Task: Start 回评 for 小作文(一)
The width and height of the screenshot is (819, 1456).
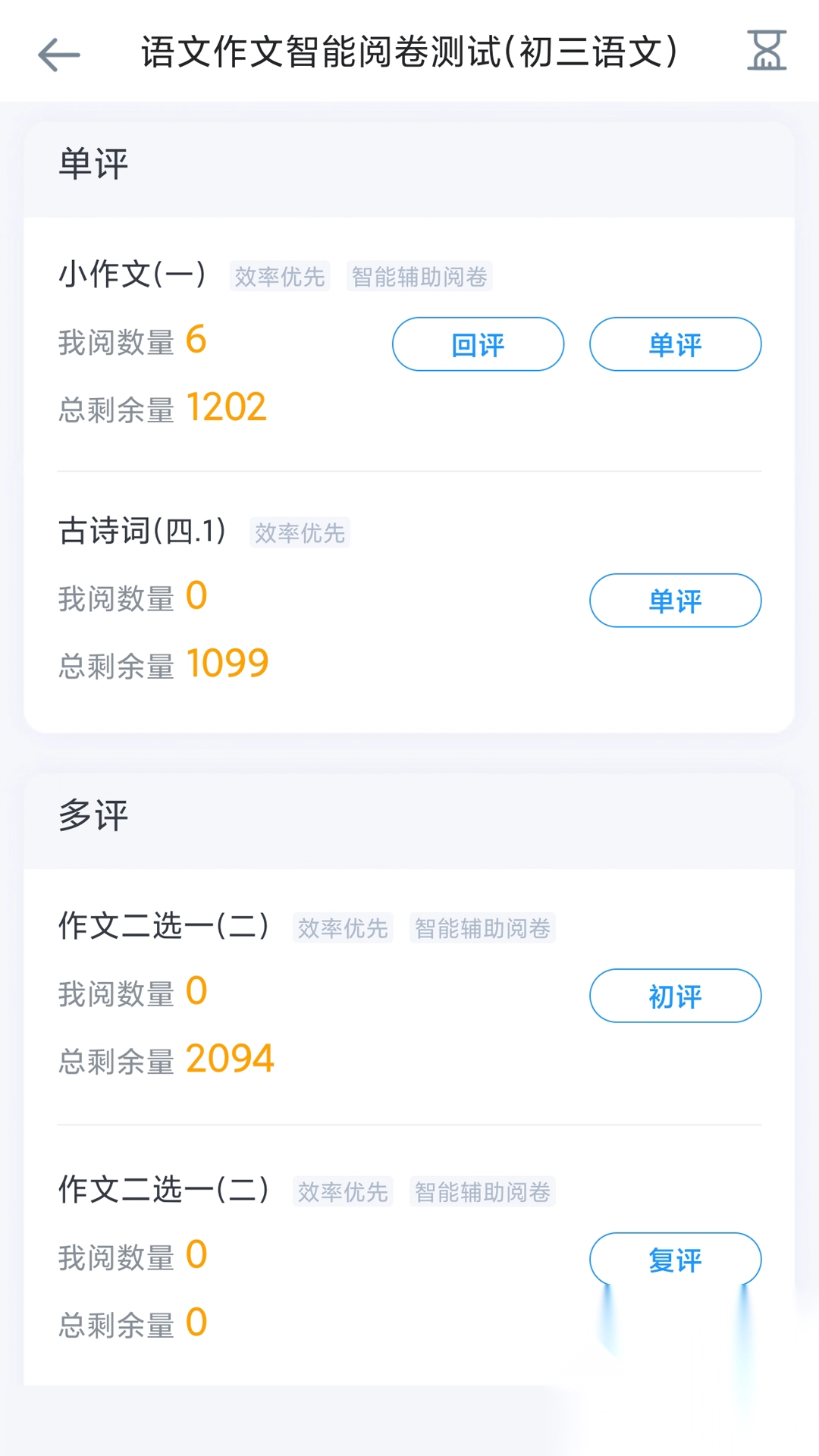Action: pos(477,344)
